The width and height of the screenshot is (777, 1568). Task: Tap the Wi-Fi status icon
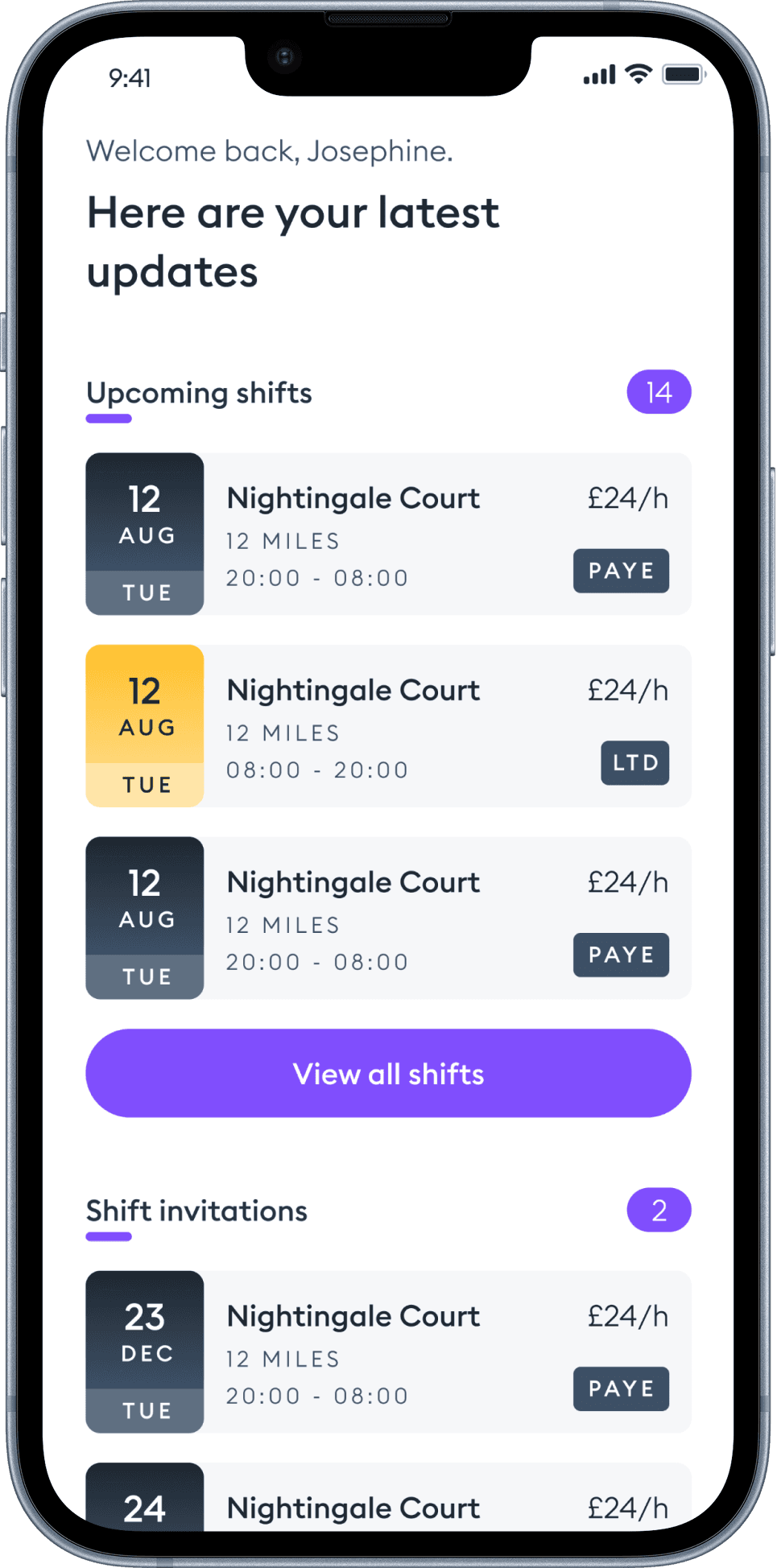coord(639,74)
